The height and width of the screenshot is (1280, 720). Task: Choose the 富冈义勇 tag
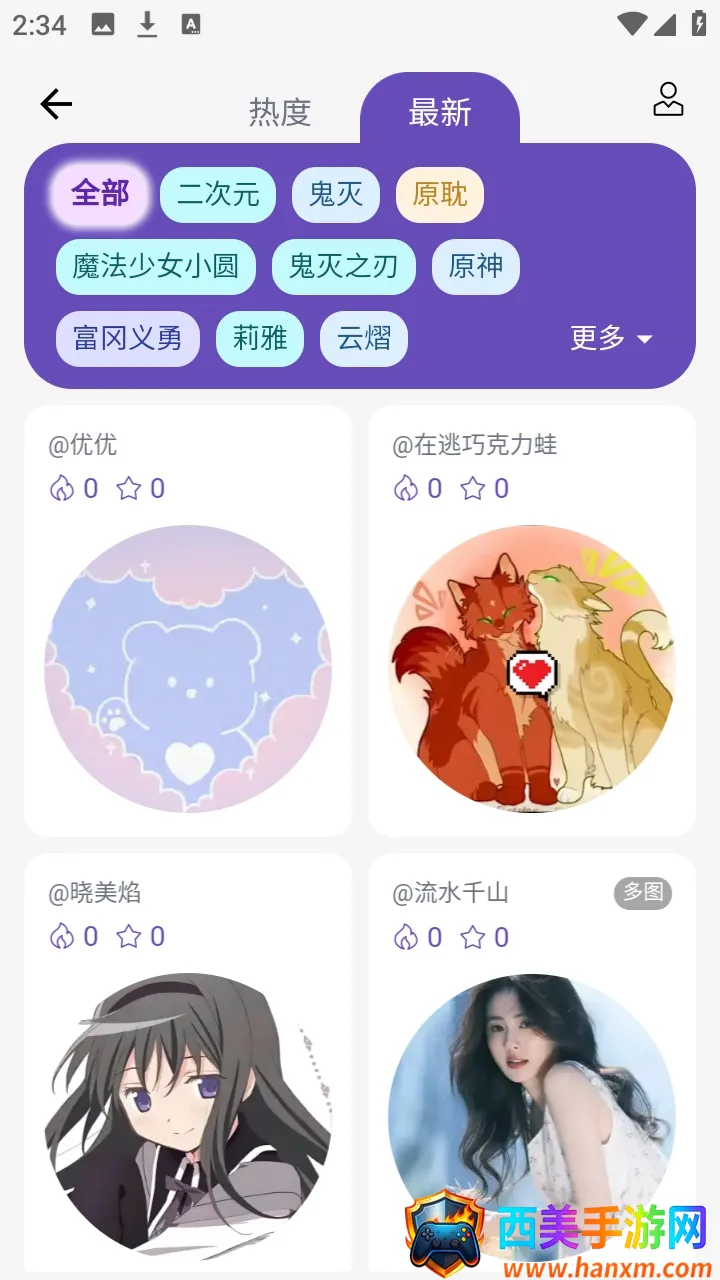(x=128, y=338)
